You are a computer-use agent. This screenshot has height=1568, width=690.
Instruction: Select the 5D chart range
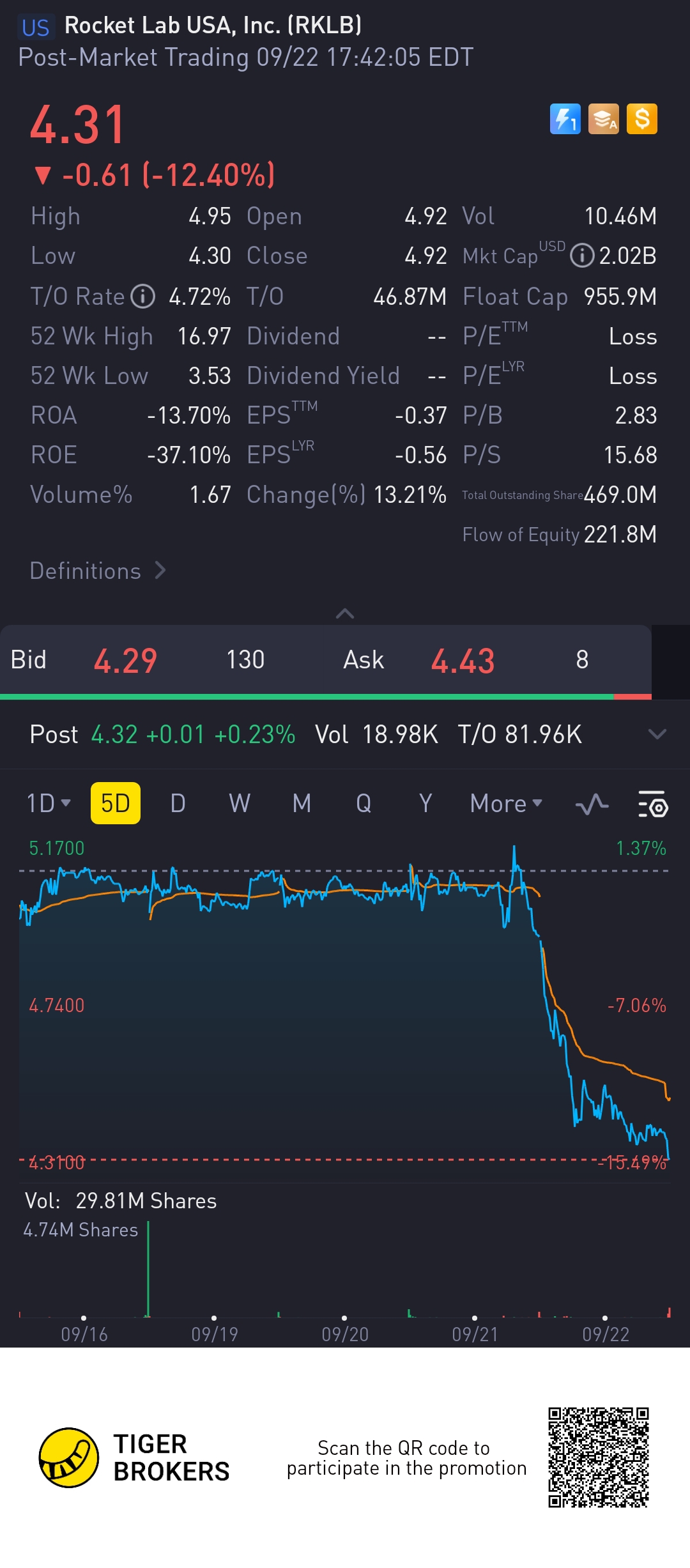pyautogui.click(x=116, y=803)
